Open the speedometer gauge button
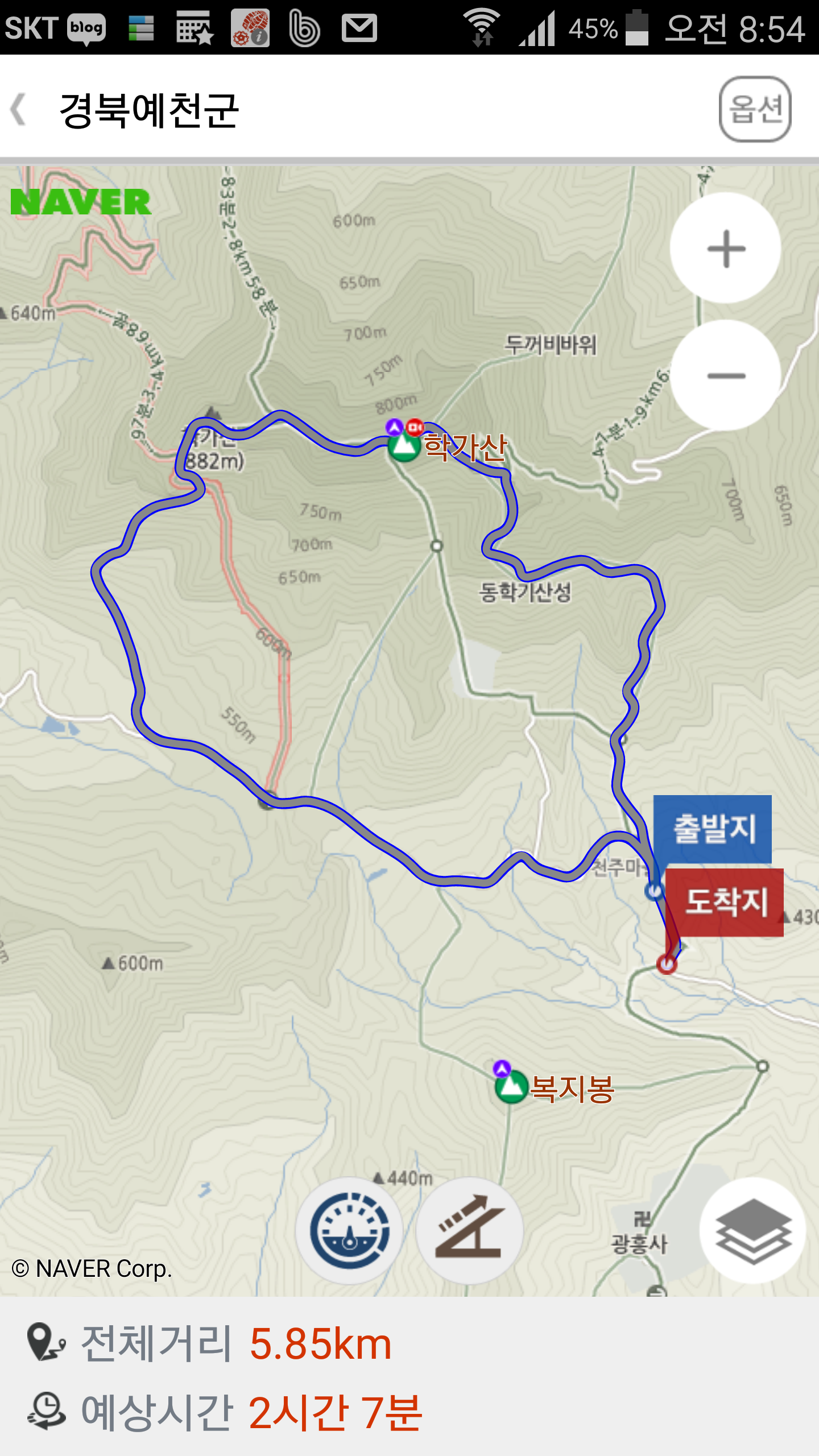Image resolution: width=819 pixels, height=1456 pixels. click(x=349, y=1230)
